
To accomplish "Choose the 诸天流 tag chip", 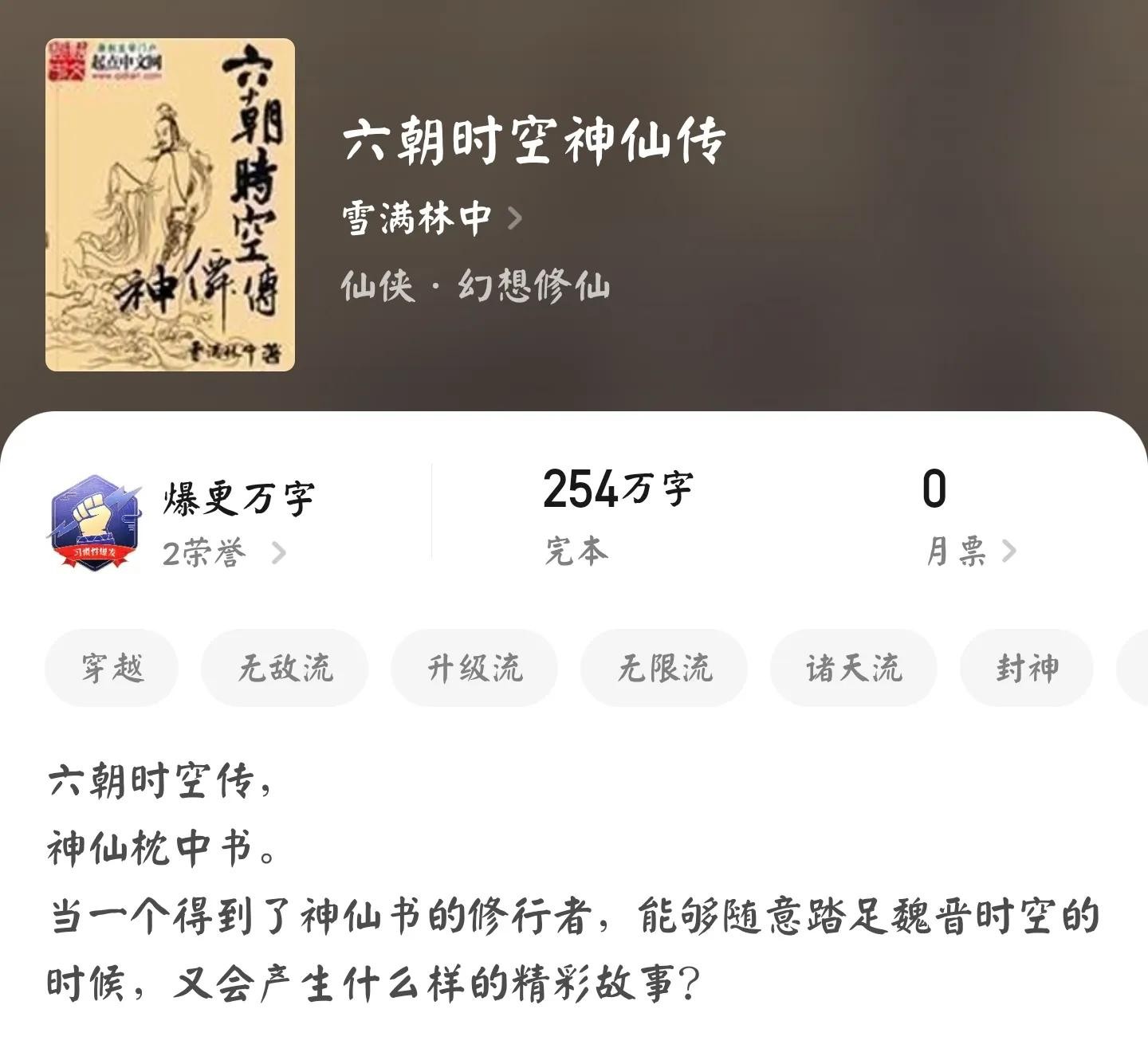I will coord(853,668).
